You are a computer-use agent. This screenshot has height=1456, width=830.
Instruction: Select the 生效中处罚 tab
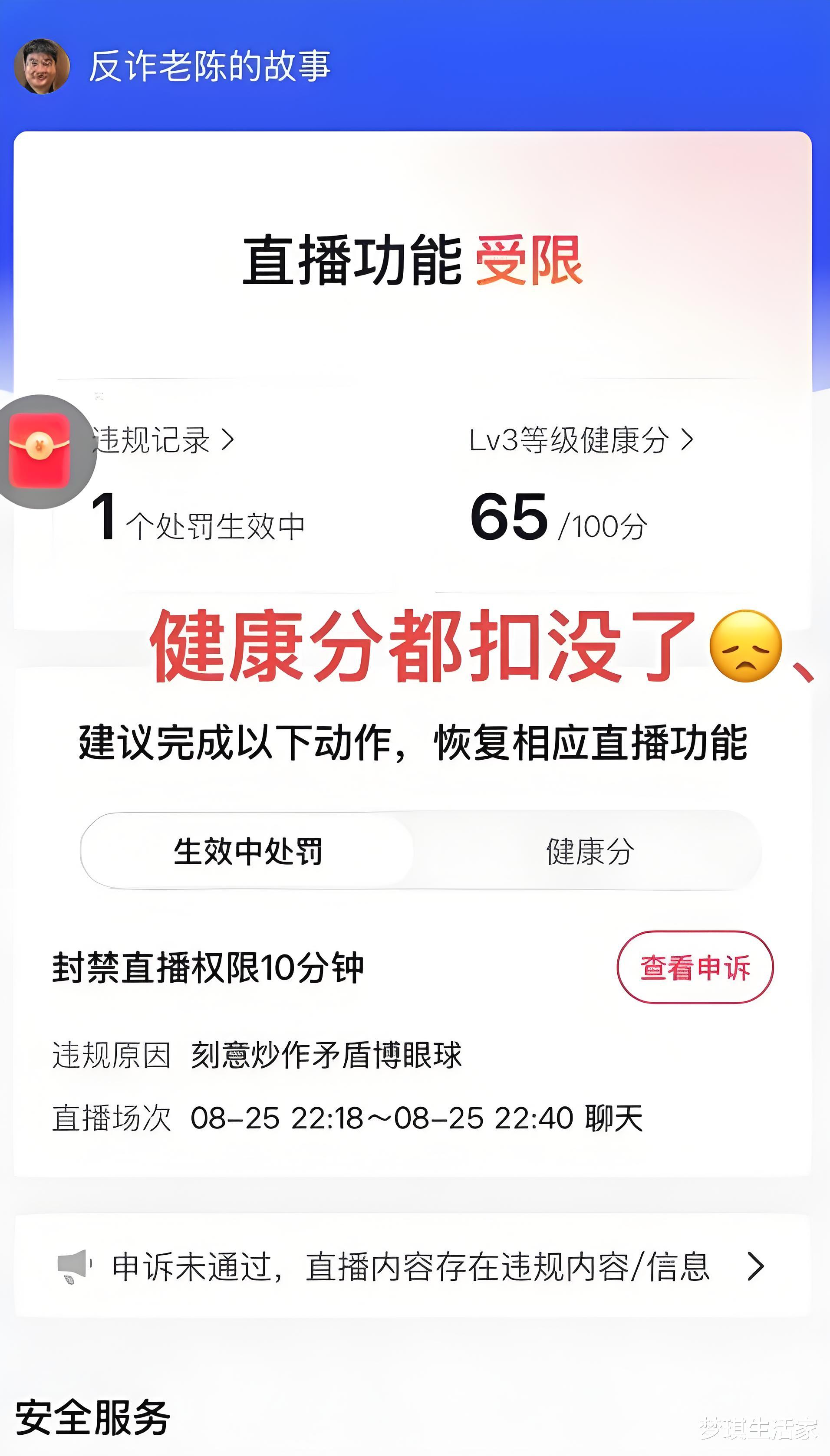click(x=248, y=851)
